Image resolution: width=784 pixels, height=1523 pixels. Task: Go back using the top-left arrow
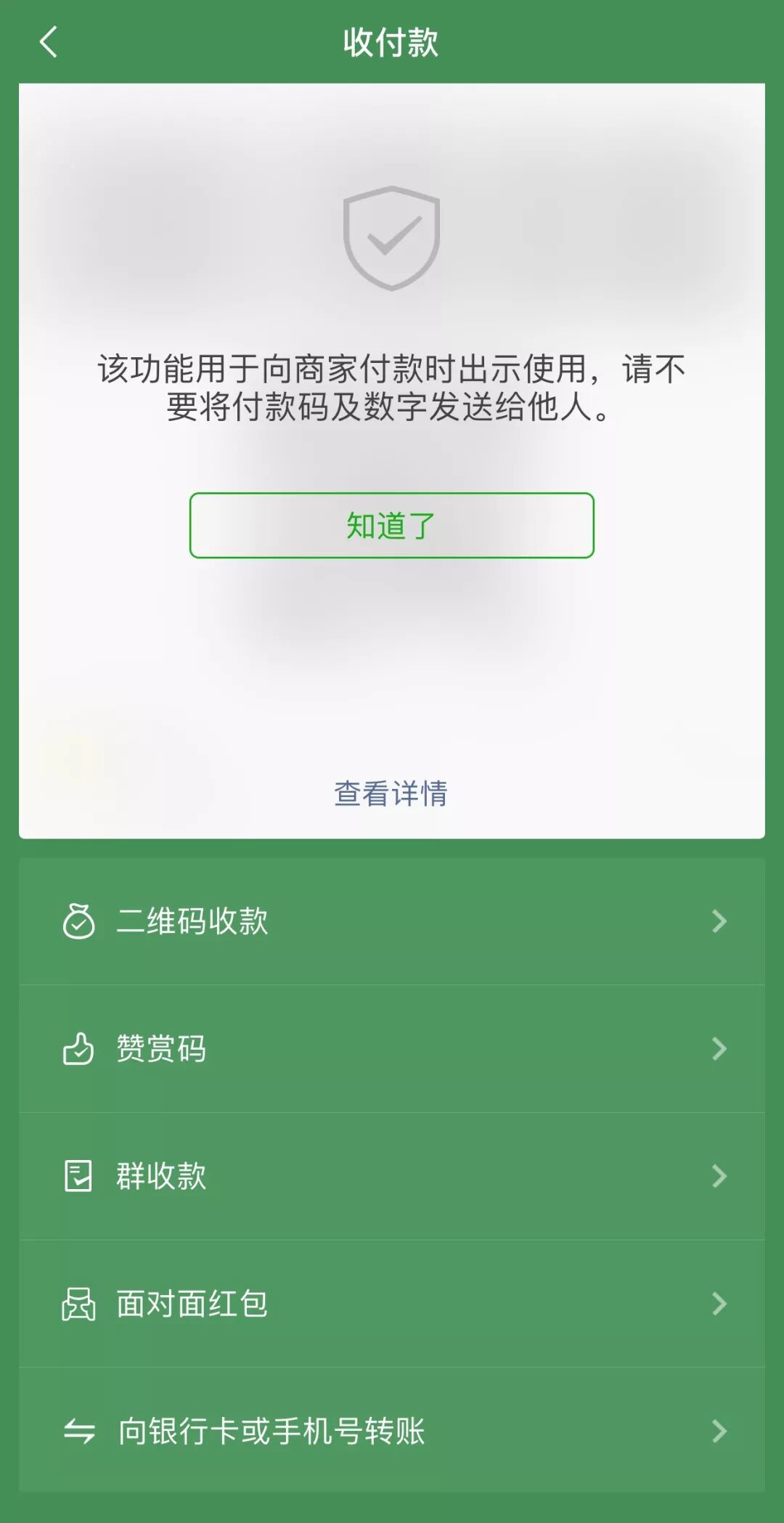point(49,42)
